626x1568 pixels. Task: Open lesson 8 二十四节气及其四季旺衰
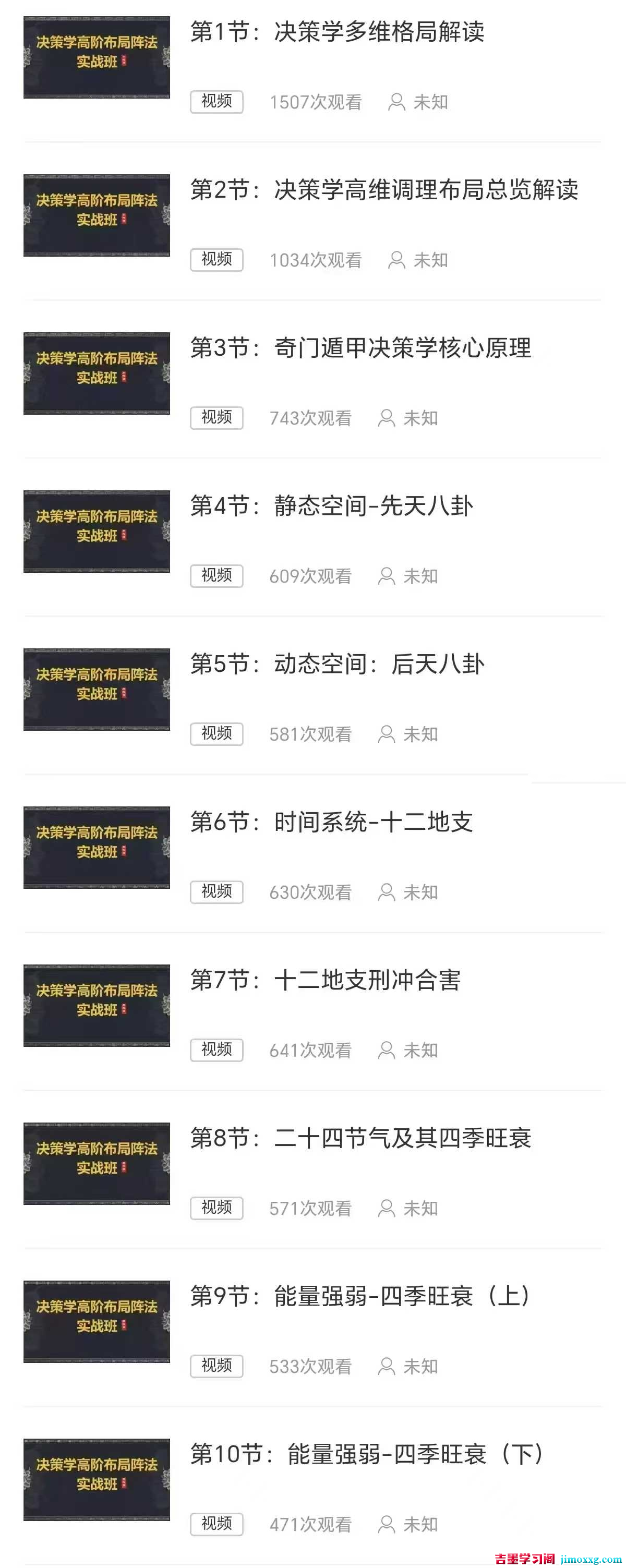pos(360,1138)
